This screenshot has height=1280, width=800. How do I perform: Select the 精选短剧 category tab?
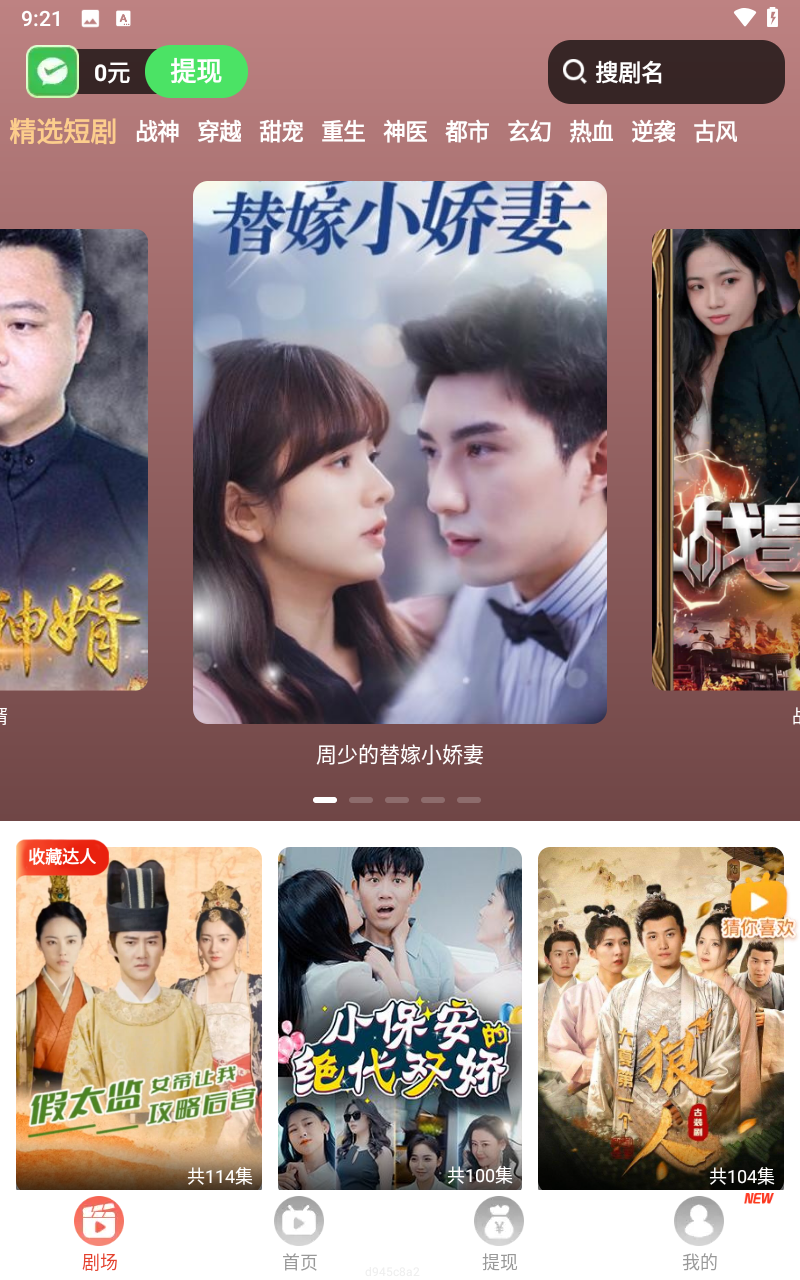[63, 132]
